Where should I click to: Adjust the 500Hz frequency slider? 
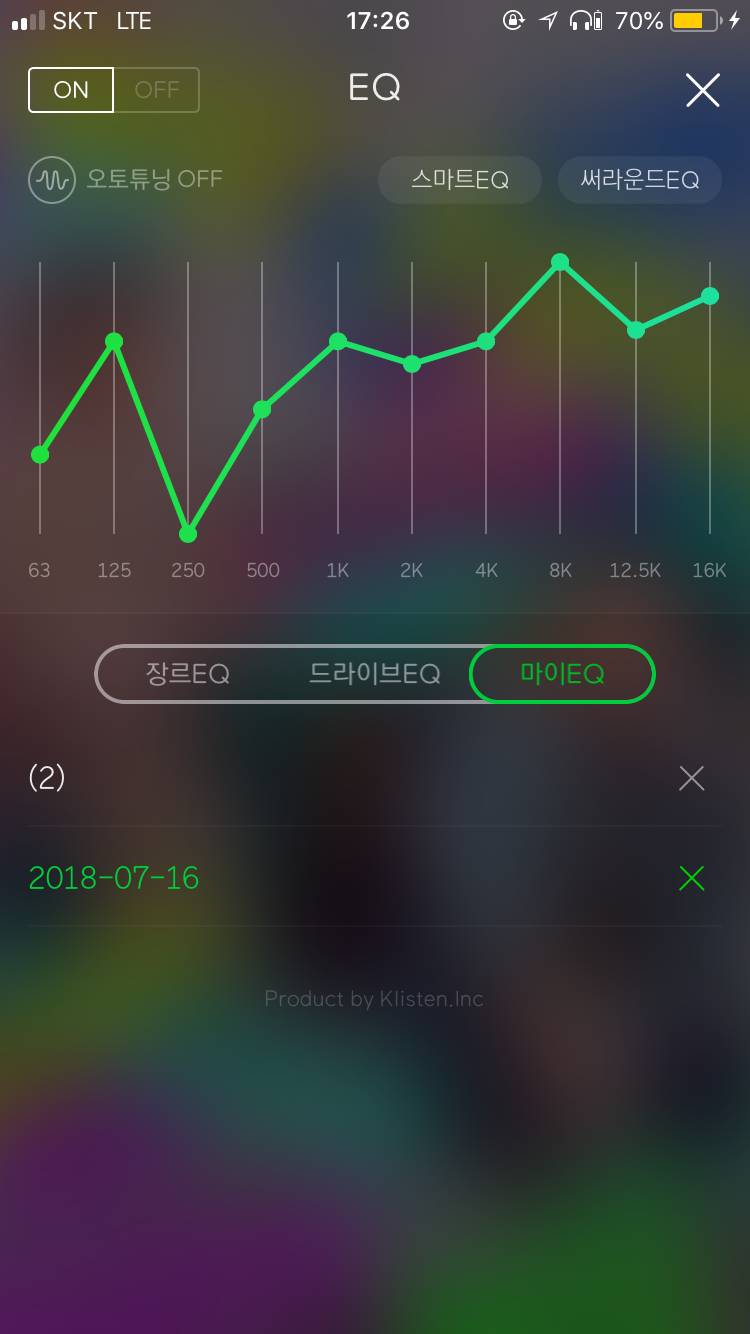click(x=262, y=408)
